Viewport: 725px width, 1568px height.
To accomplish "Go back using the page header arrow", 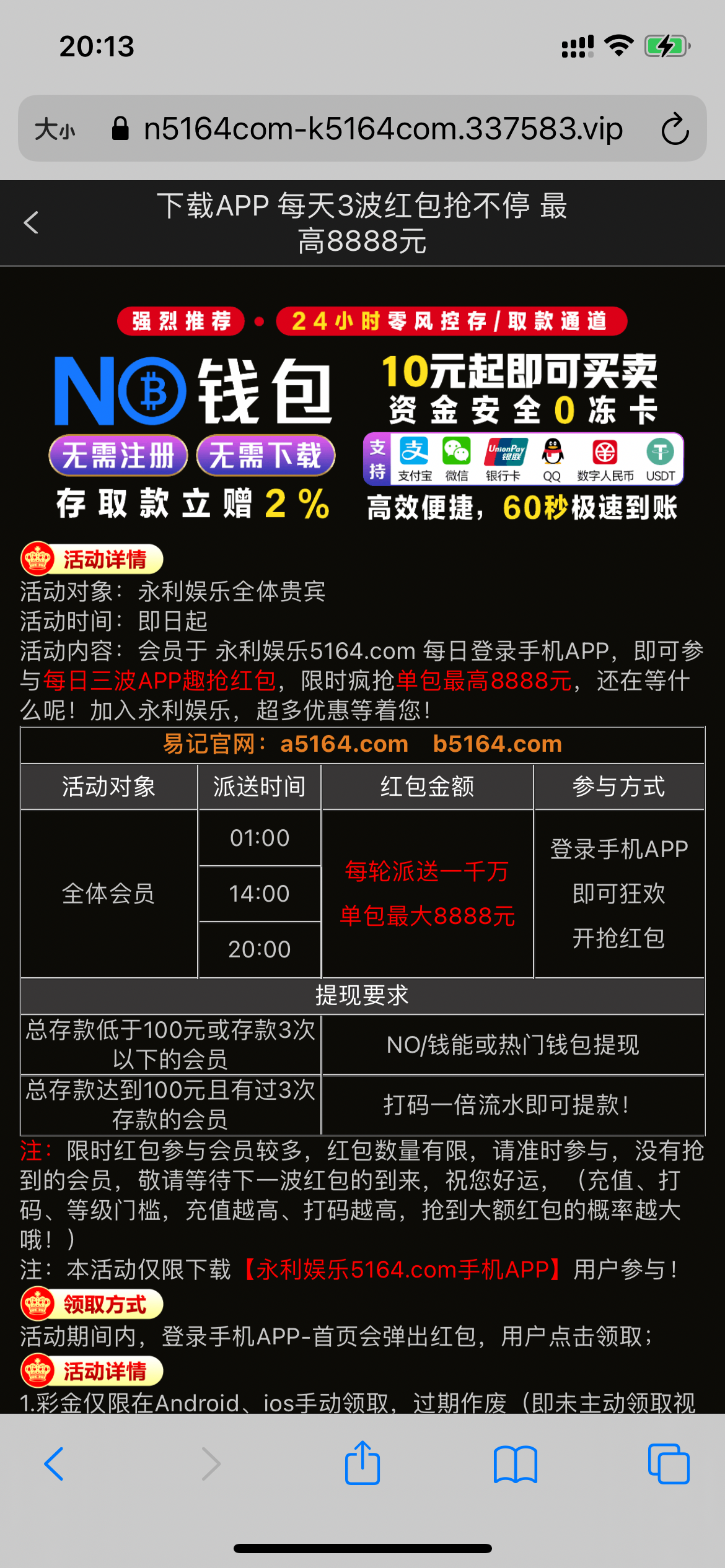I will pyautogui.click(x=31, y=222).
